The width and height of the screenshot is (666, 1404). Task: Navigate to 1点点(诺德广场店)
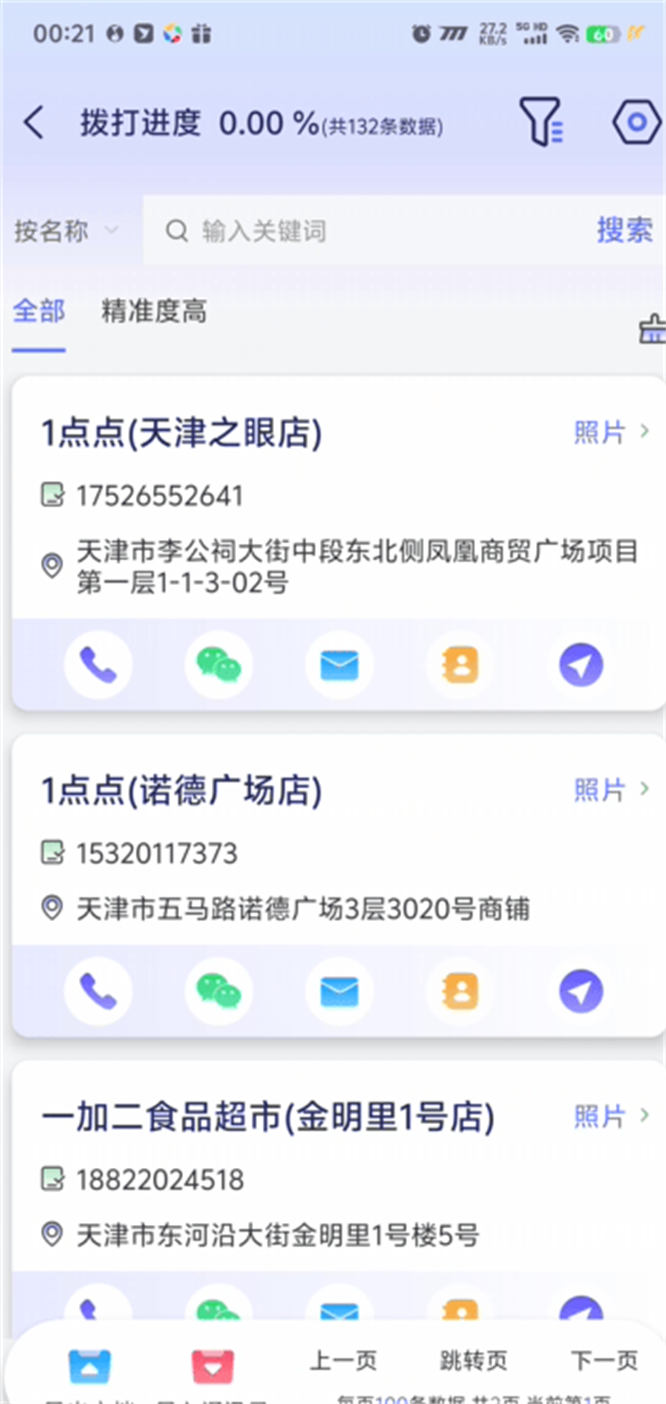pyautogui.click(x=581, y=991)
